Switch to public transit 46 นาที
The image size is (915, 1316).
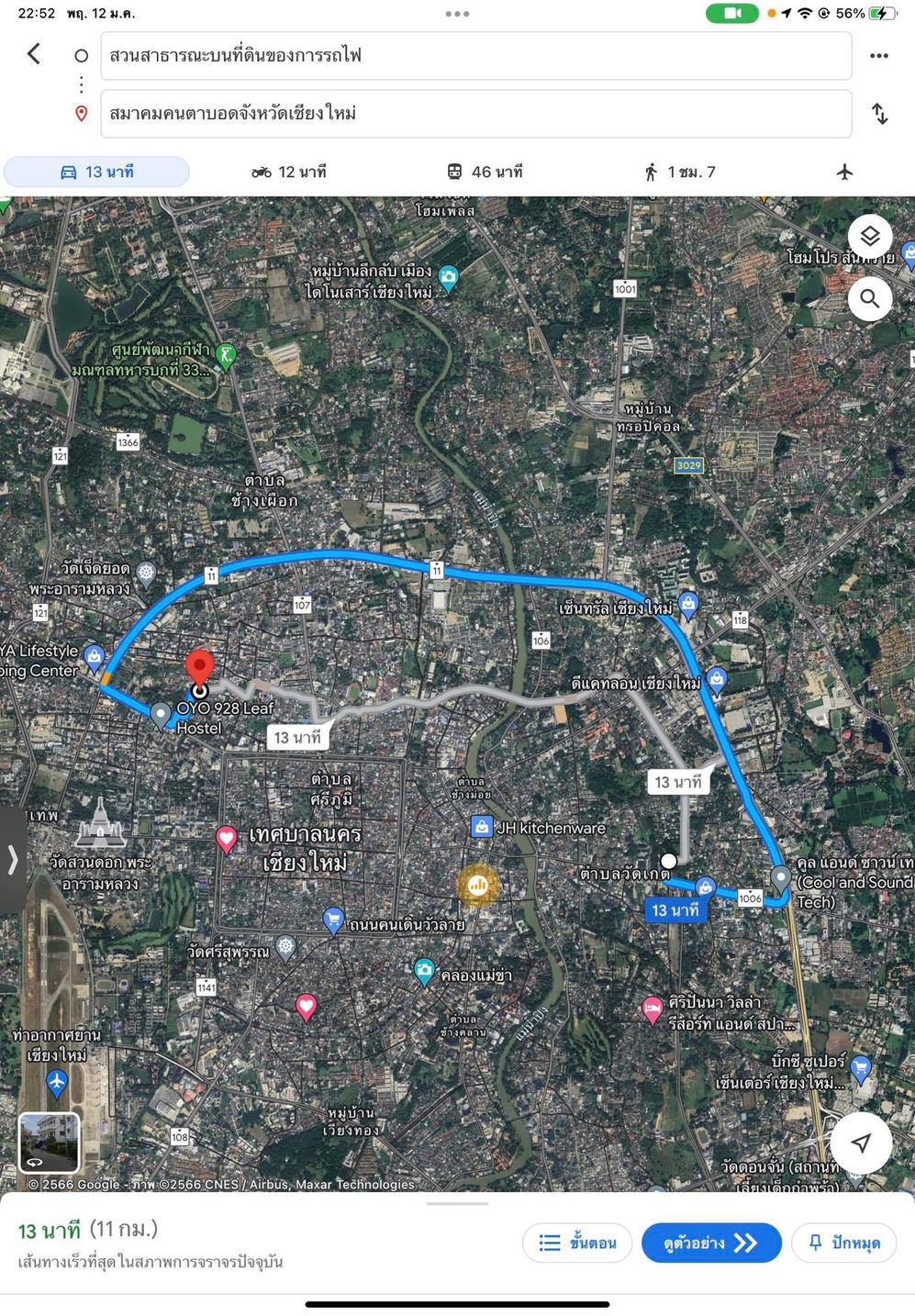click(x=485, y=172)
